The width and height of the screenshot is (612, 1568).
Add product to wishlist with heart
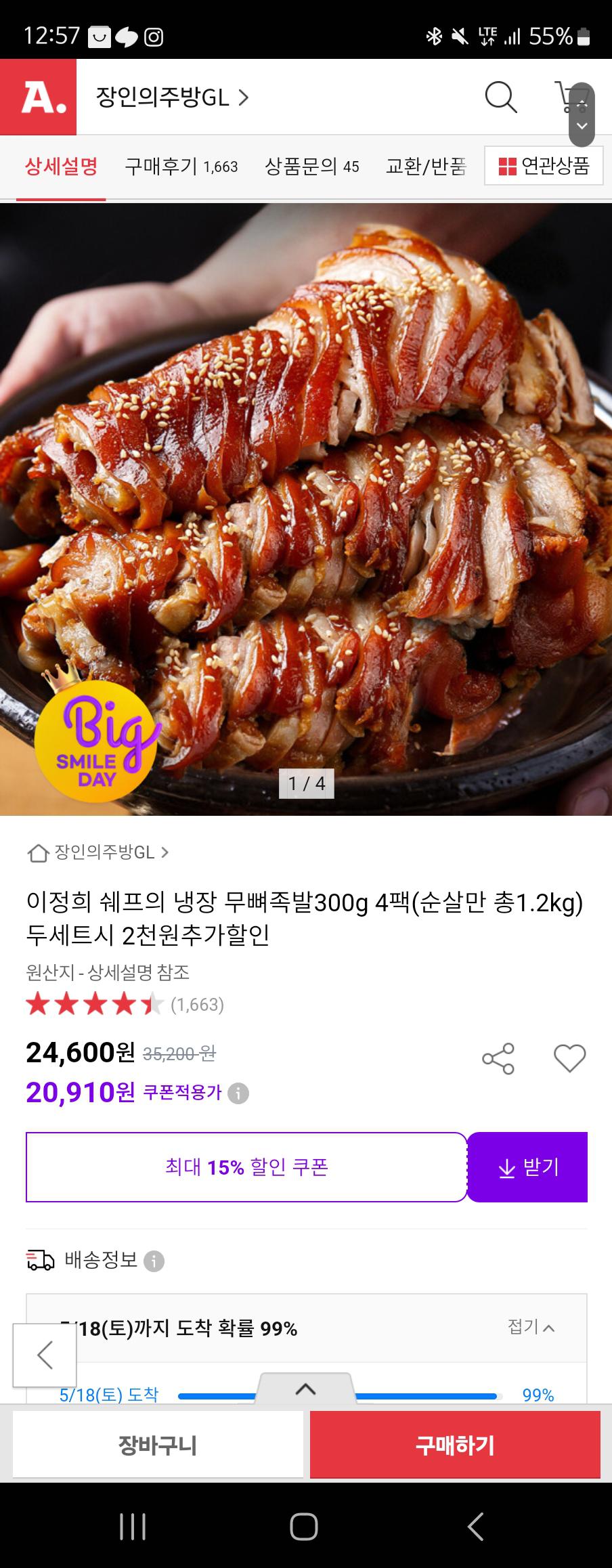click(569, 1058)
